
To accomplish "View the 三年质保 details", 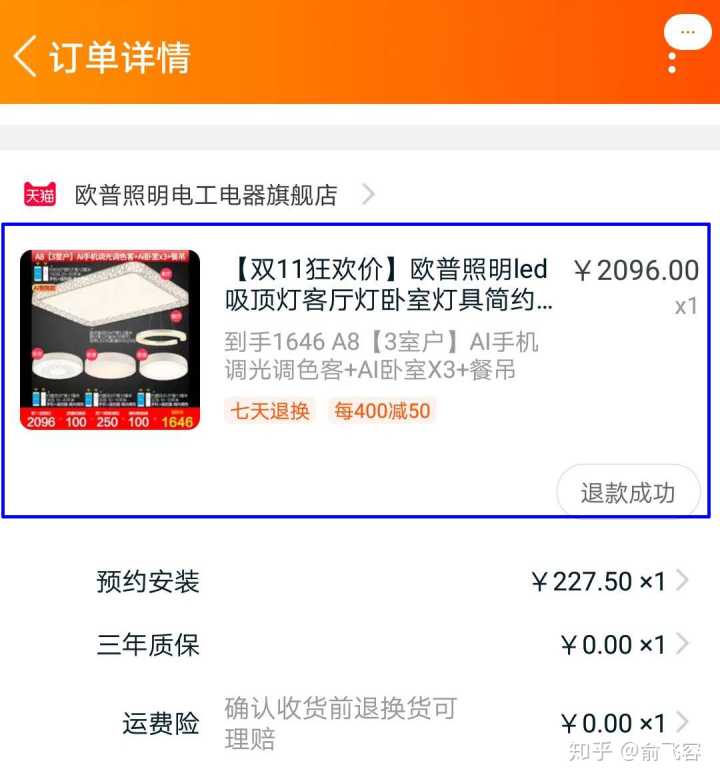I will [x=390, y=645].
